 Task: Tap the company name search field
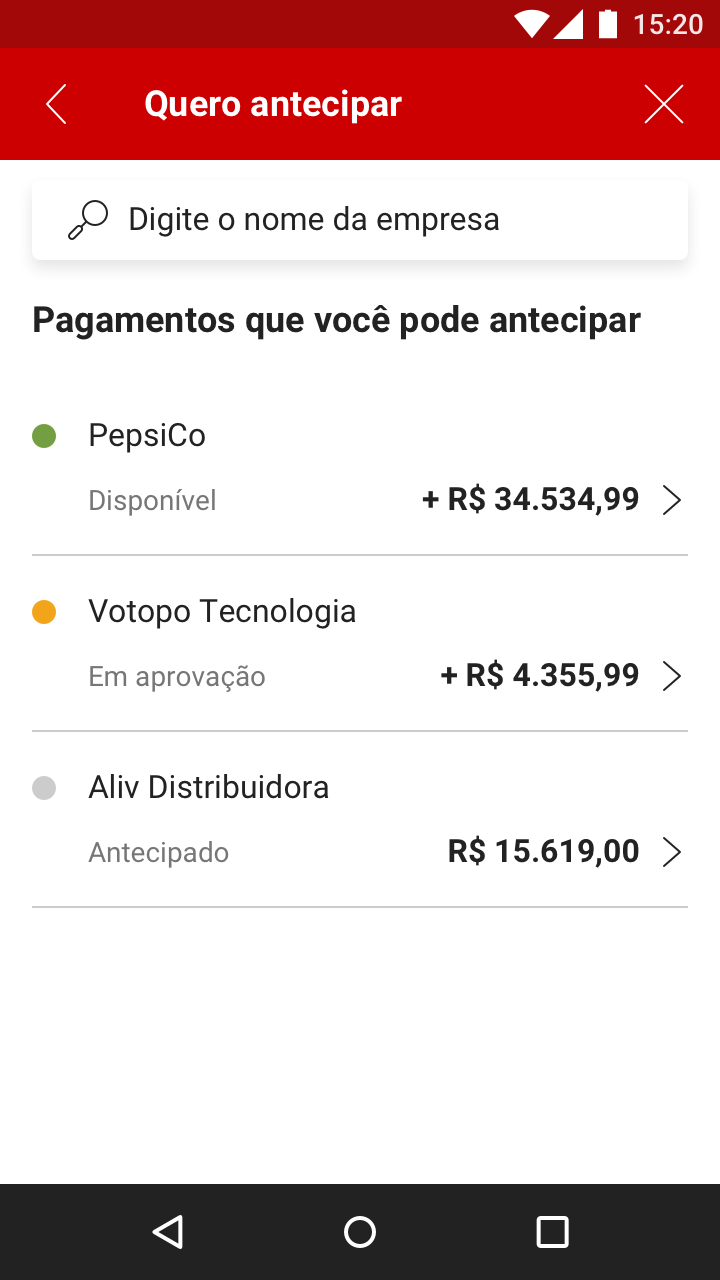pyautogui.click(x=360, y=219)
